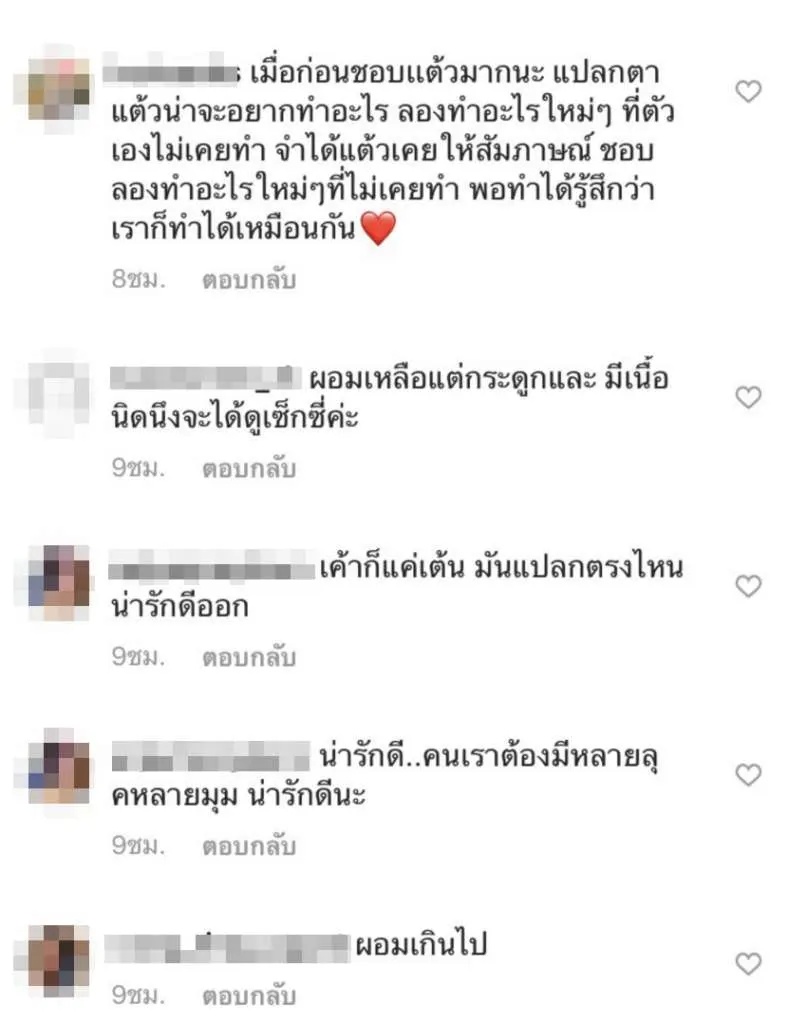Open avatar of the ผอมเกินไป commenter
Viewport: 788px width, 1024px height.
(58, 958)
